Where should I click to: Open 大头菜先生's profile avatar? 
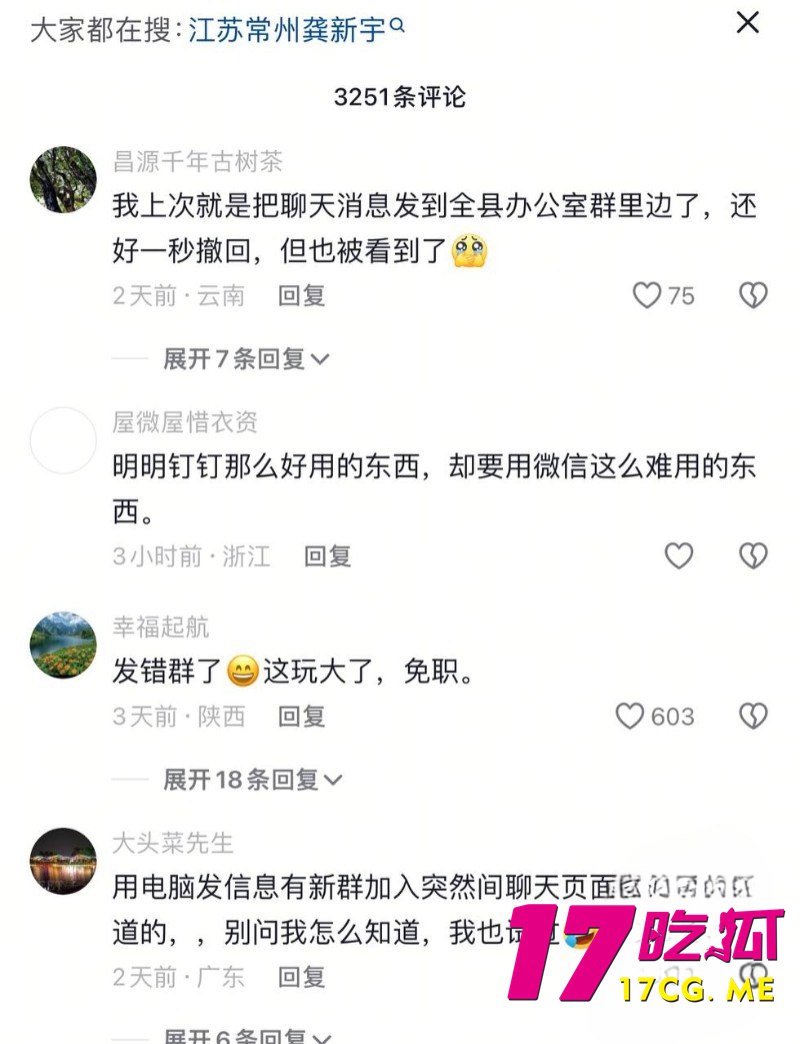64,861
